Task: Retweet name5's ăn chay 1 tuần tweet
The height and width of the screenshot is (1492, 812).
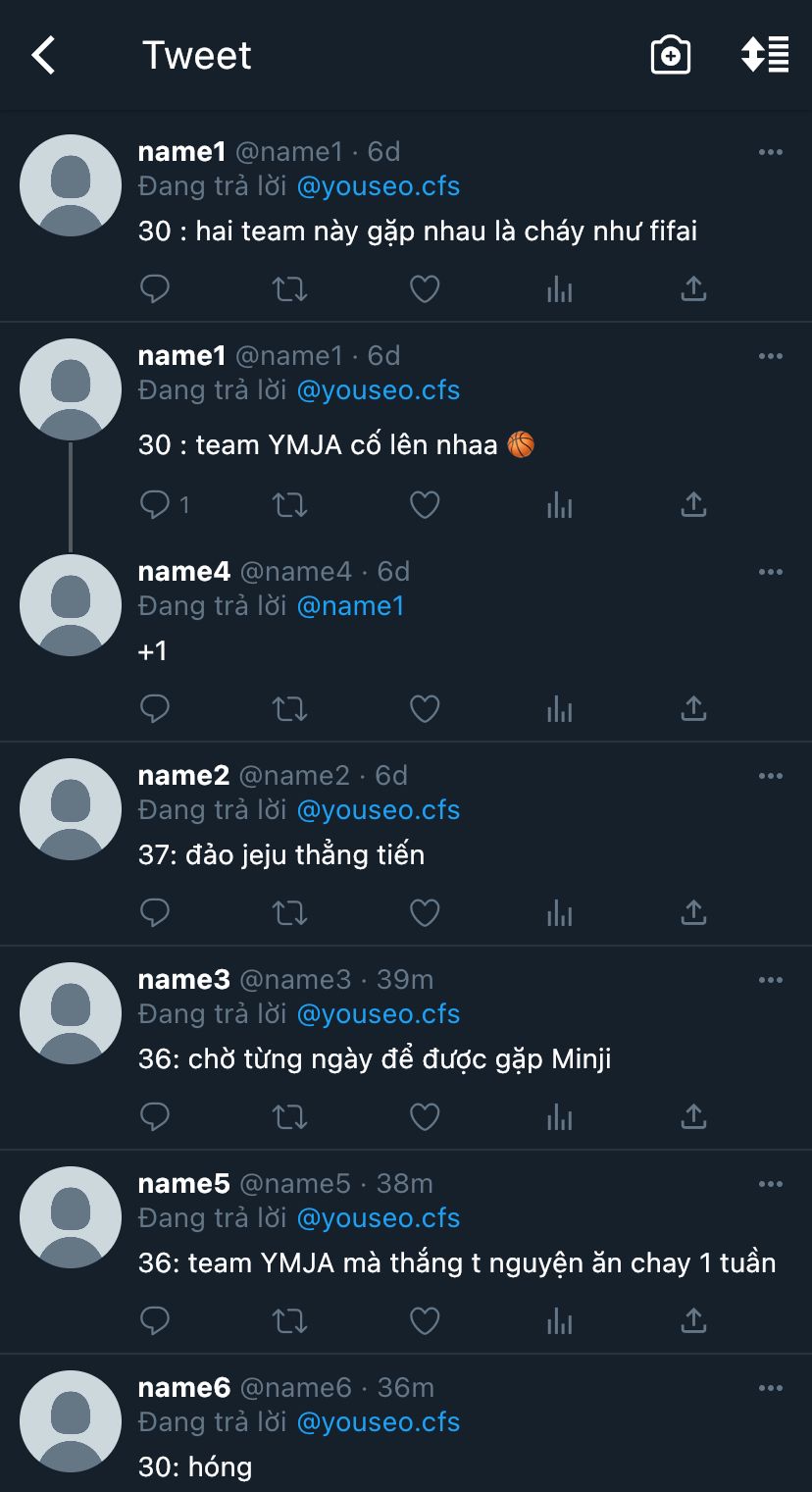Action: [289, 1321]
